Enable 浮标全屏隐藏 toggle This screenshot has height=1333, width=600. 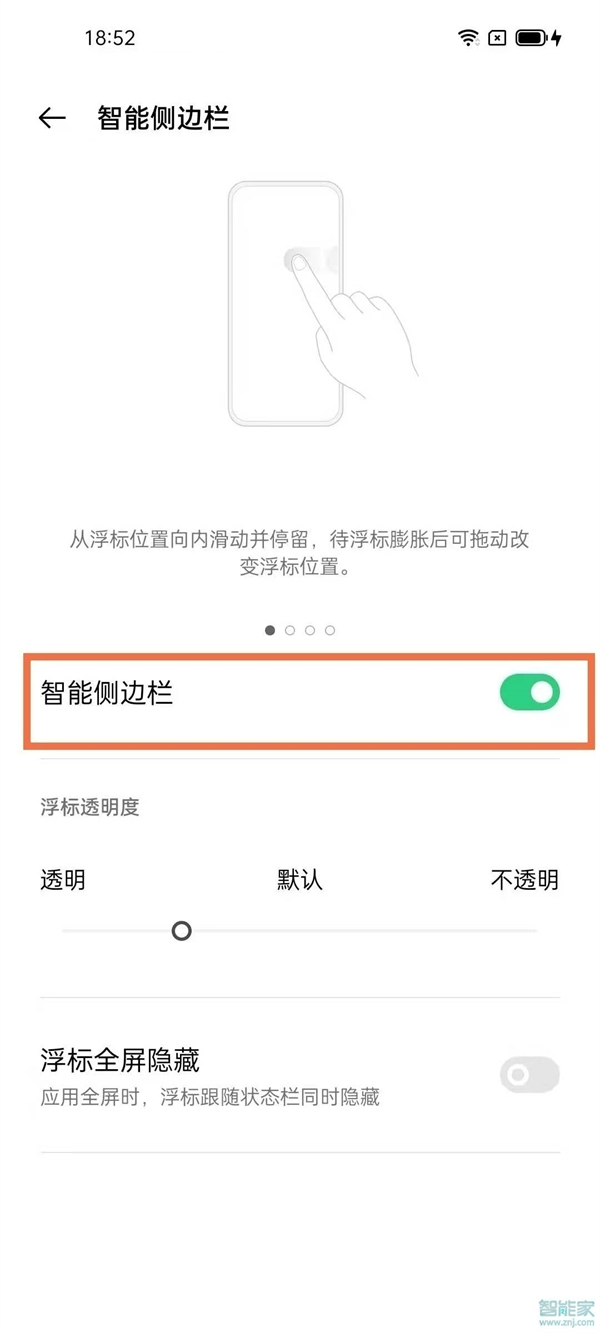(x=529, y=1075)
